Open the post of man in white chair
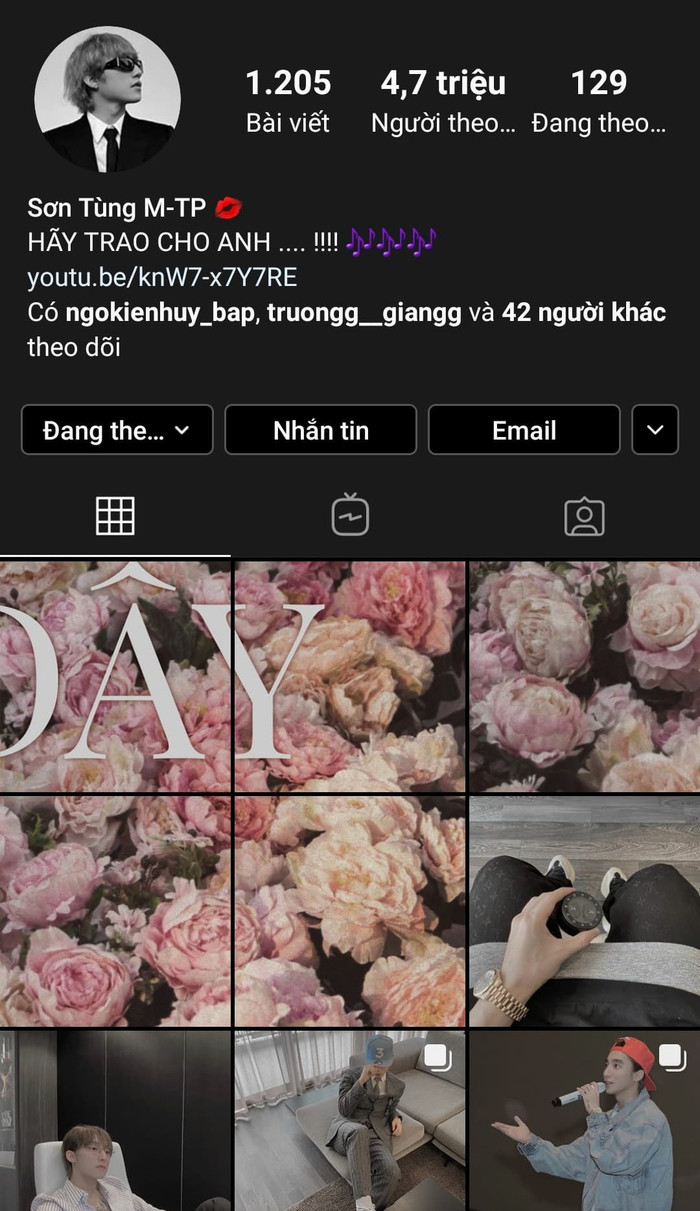700x1211 pixels. tap(115, 1120)
